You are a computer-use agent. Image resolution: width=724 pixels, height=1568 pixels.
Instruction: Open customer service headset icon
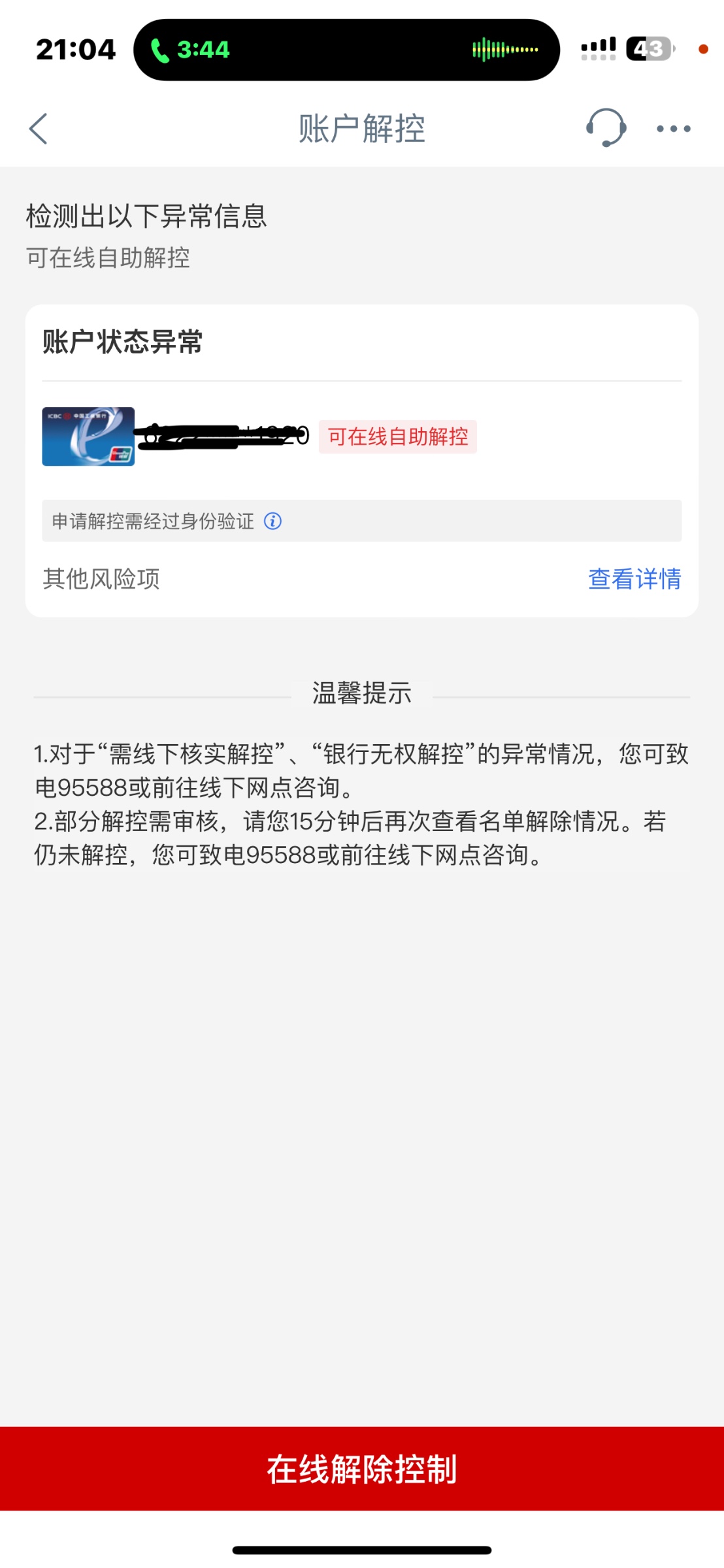(x=606, y=128)
